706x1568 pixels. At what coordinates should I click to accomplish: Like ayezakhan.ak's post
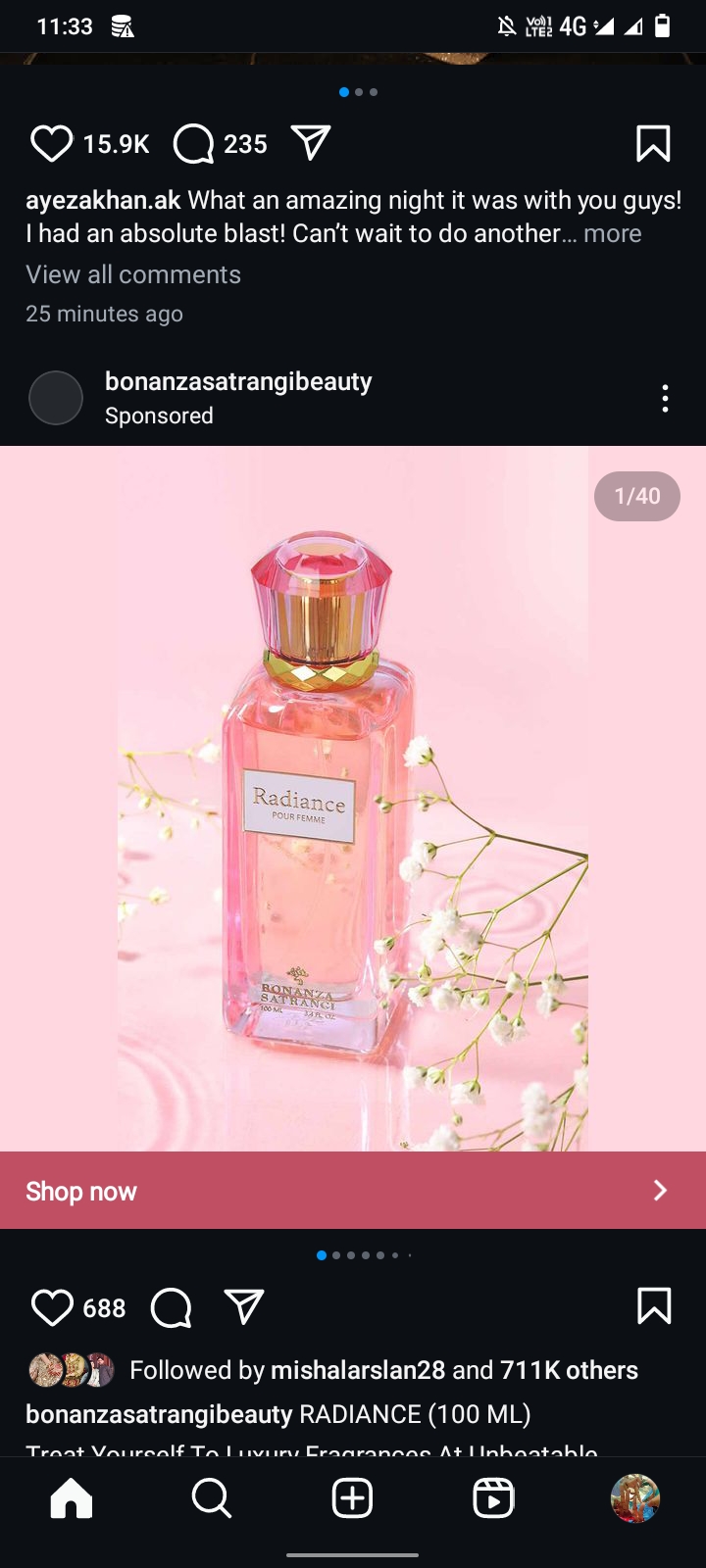click(x=51, y=144)
